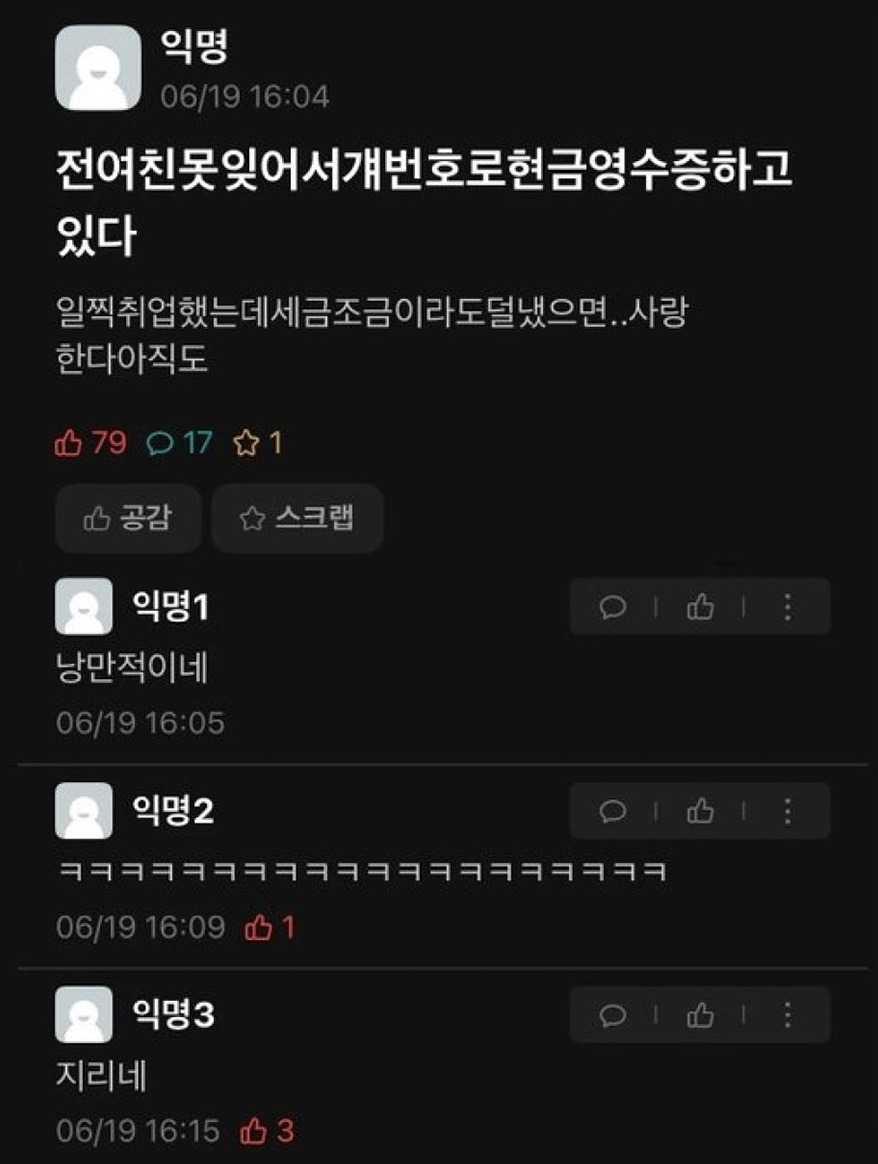Like 익명1's comment with the thumbs-up icon

[x=700, y=607]
